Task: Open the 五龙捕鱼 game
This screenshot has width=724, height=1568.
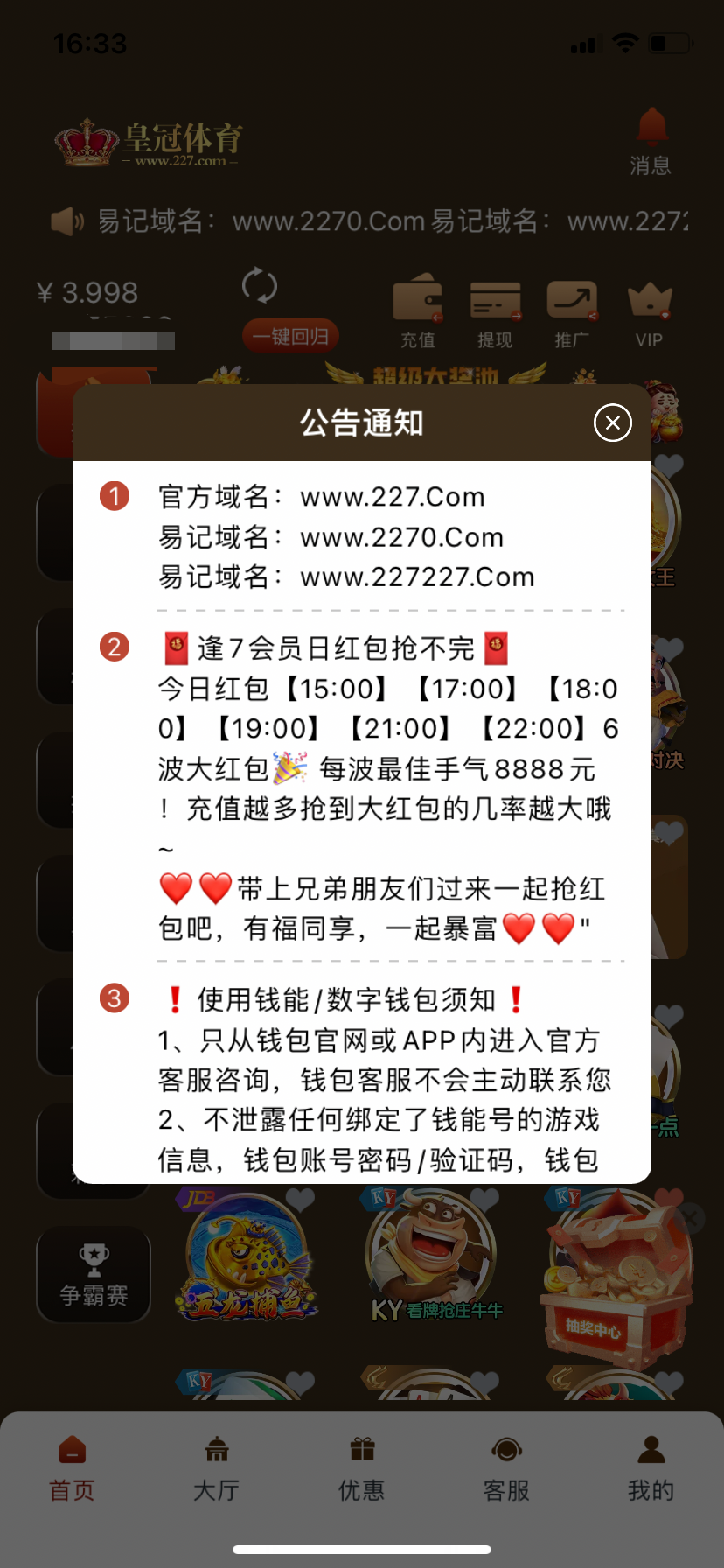Action: click(x=248, y=1260)
